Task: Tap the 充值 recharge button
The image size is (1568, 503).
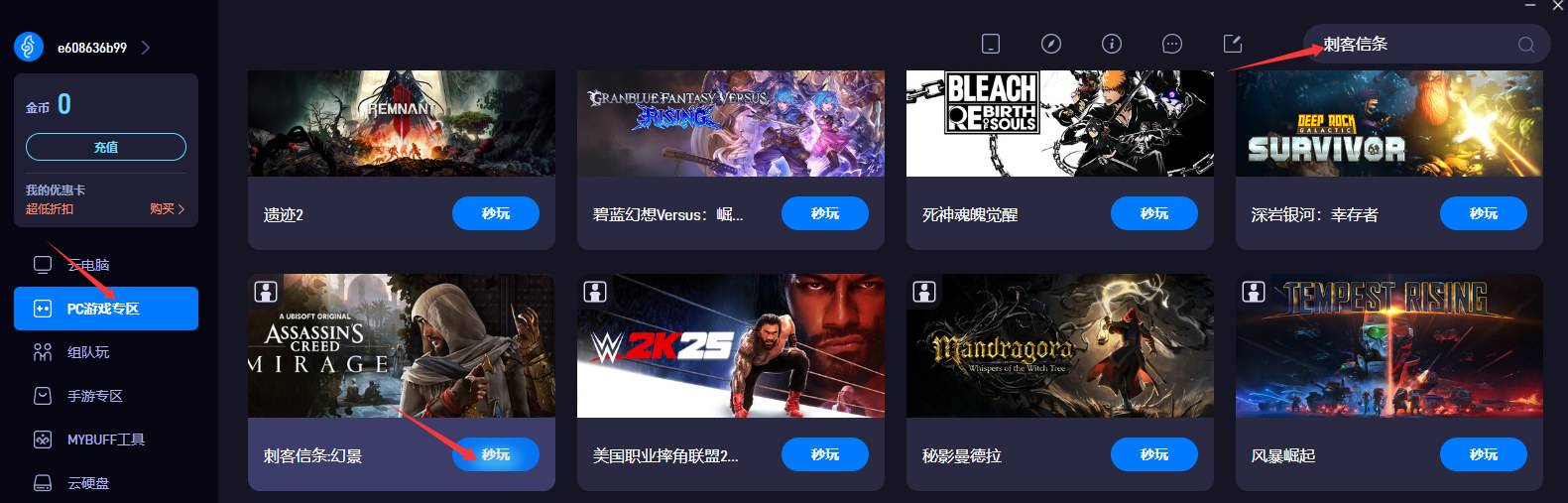Action: point(105,147)
